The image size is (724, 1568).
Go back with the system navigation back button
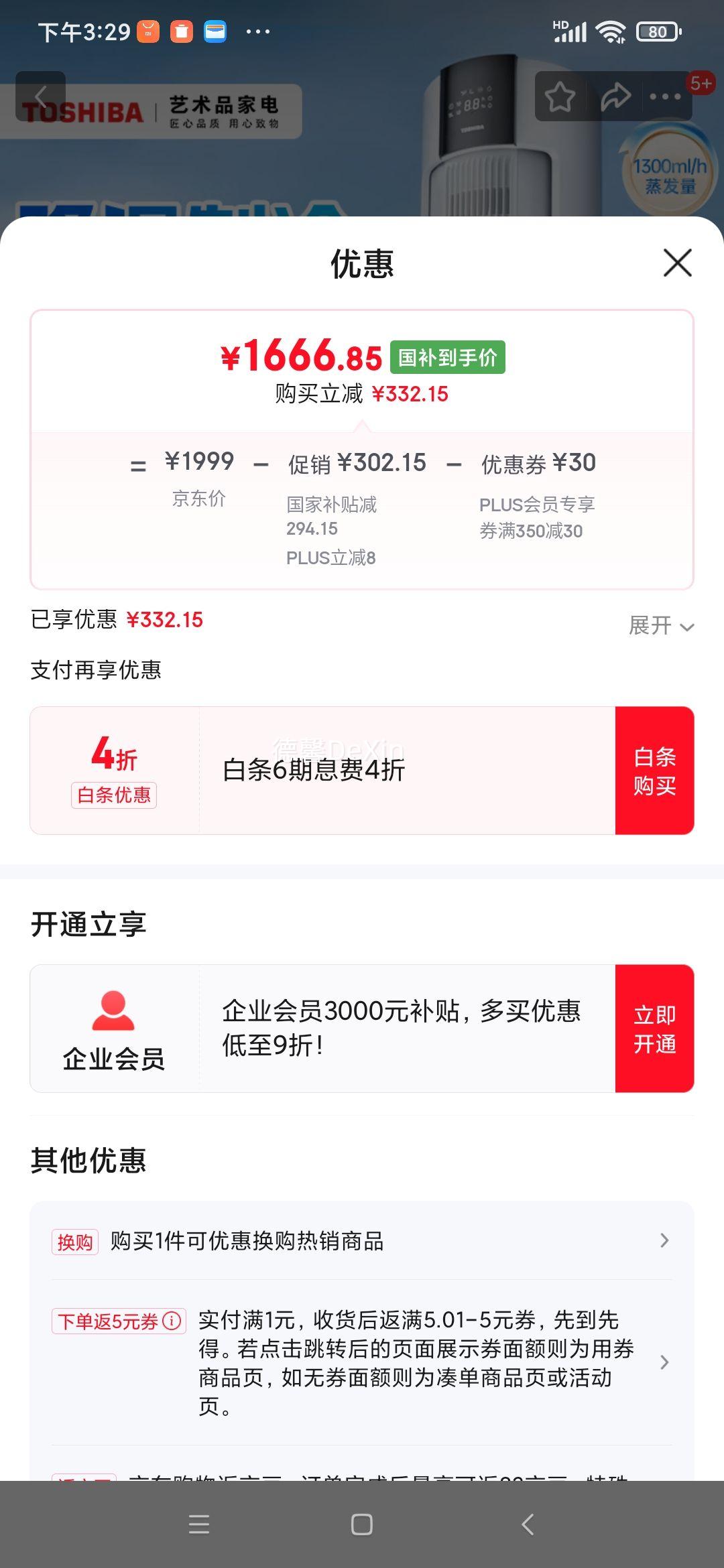coord(528,1524)
